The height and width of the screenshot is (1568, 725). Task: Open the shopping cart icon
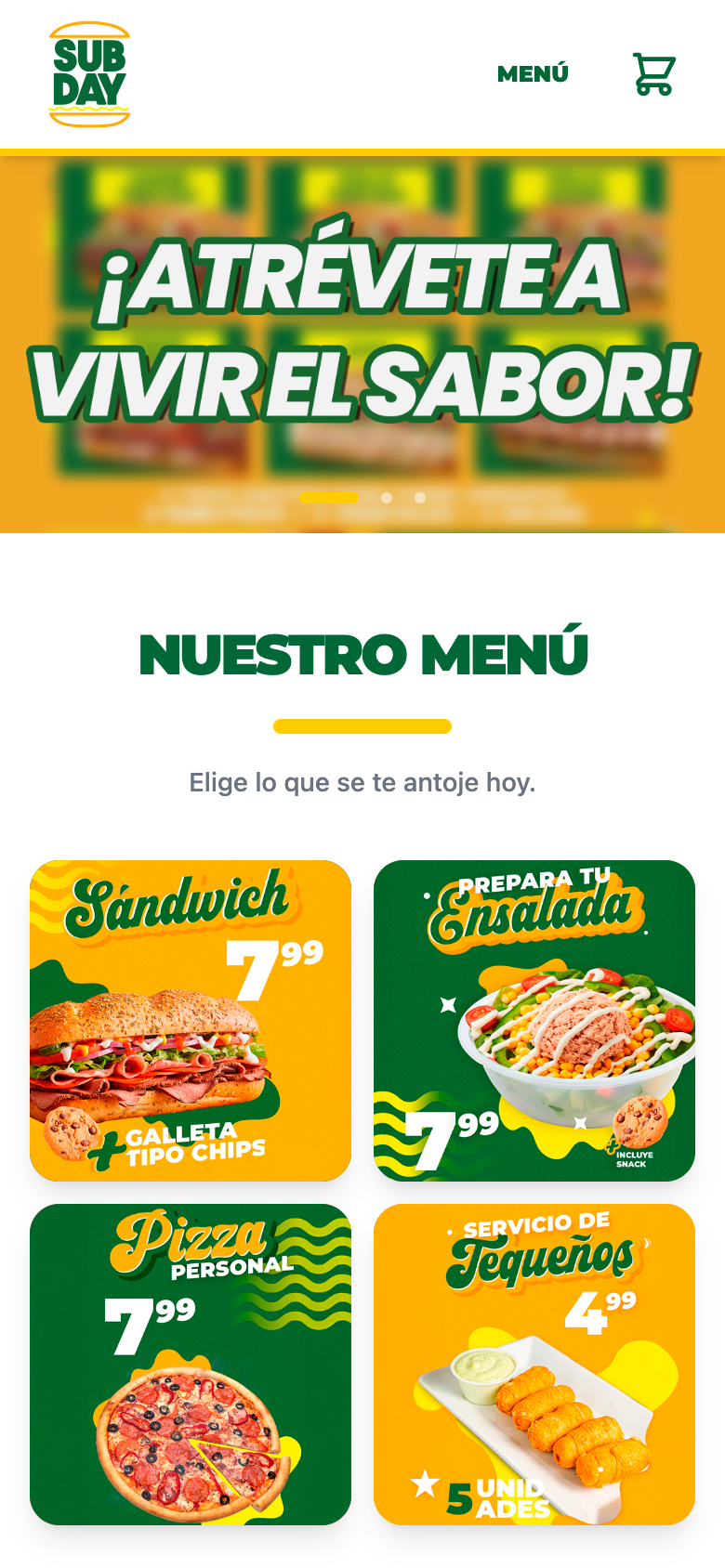point(653,72)
